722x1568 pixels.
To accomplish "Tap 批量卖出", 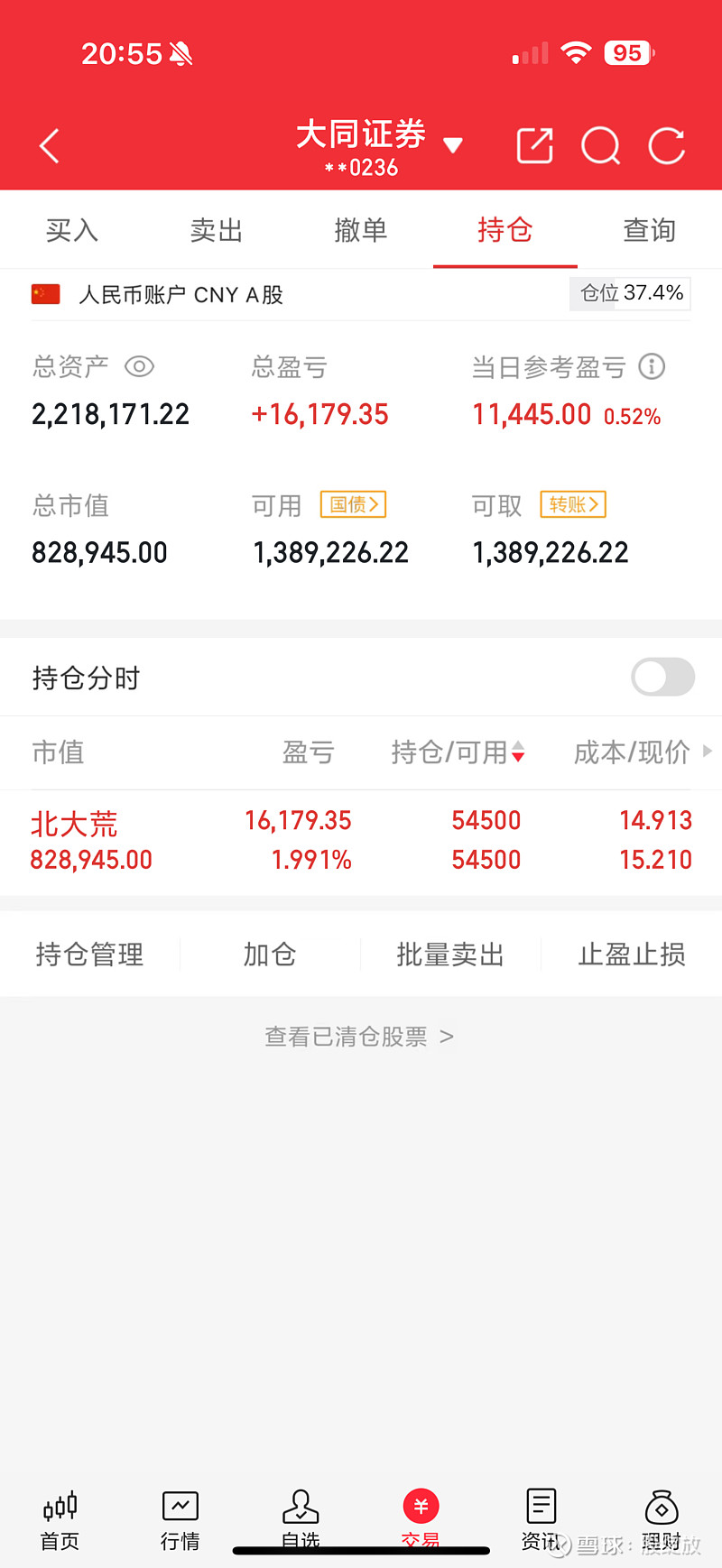I will click(x=450, y=954).
